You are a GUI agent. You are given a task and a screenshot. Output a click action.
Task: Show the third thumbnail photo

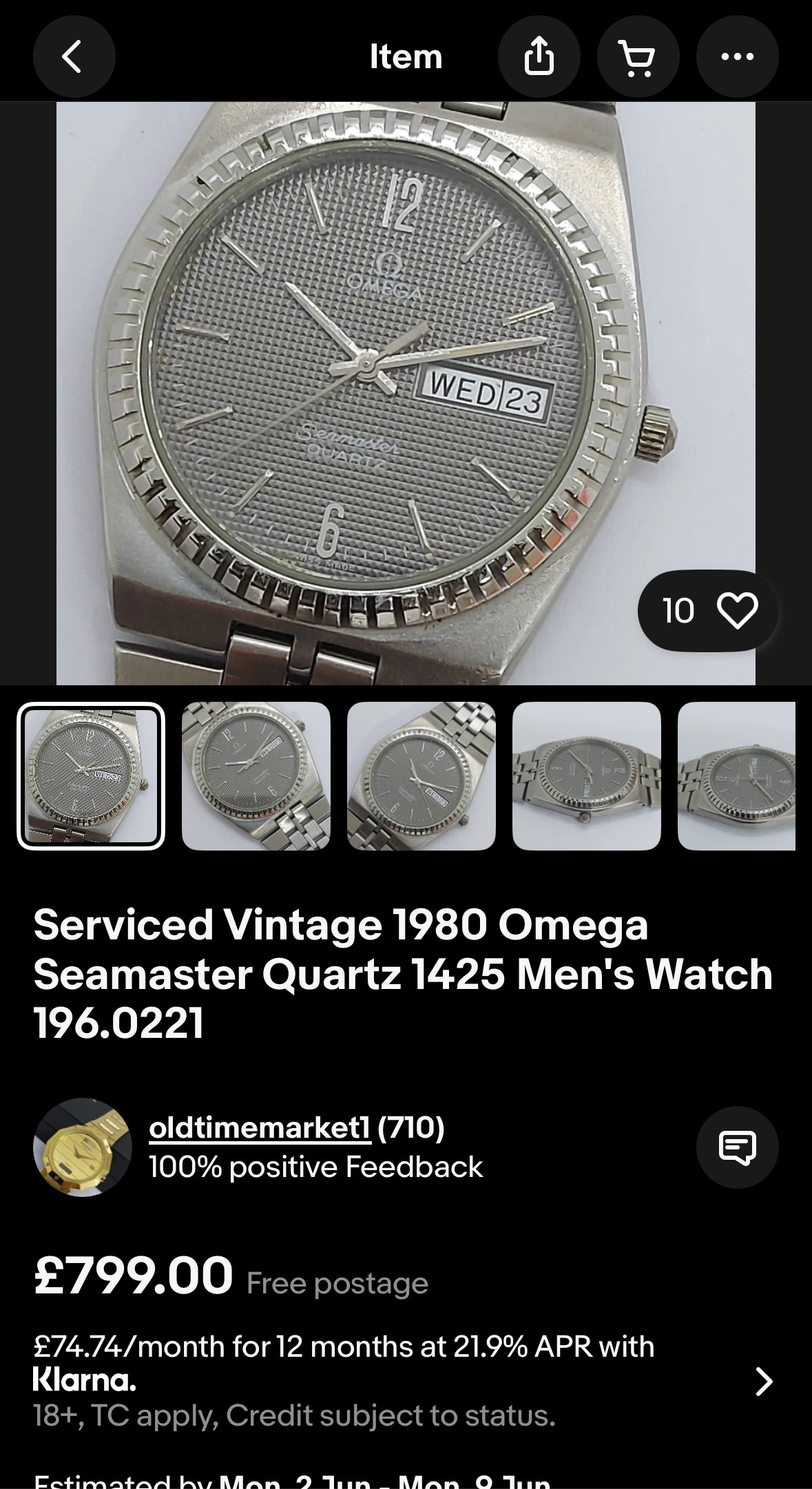click(x=421, y=776)
